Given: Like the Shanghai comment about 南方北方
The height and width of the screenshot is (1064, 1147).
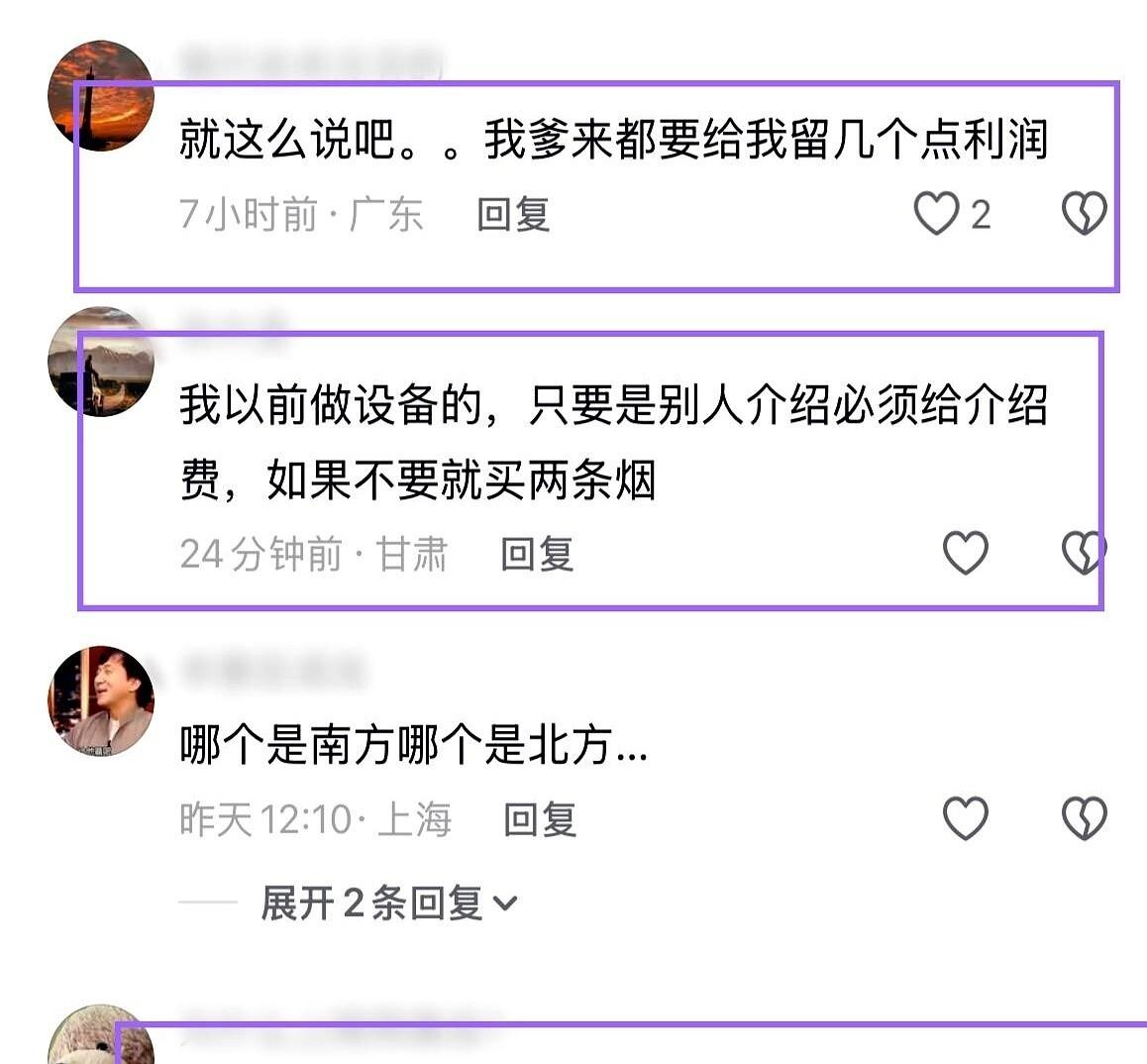Looking at the screenshot, I should (x=966, y=817).
